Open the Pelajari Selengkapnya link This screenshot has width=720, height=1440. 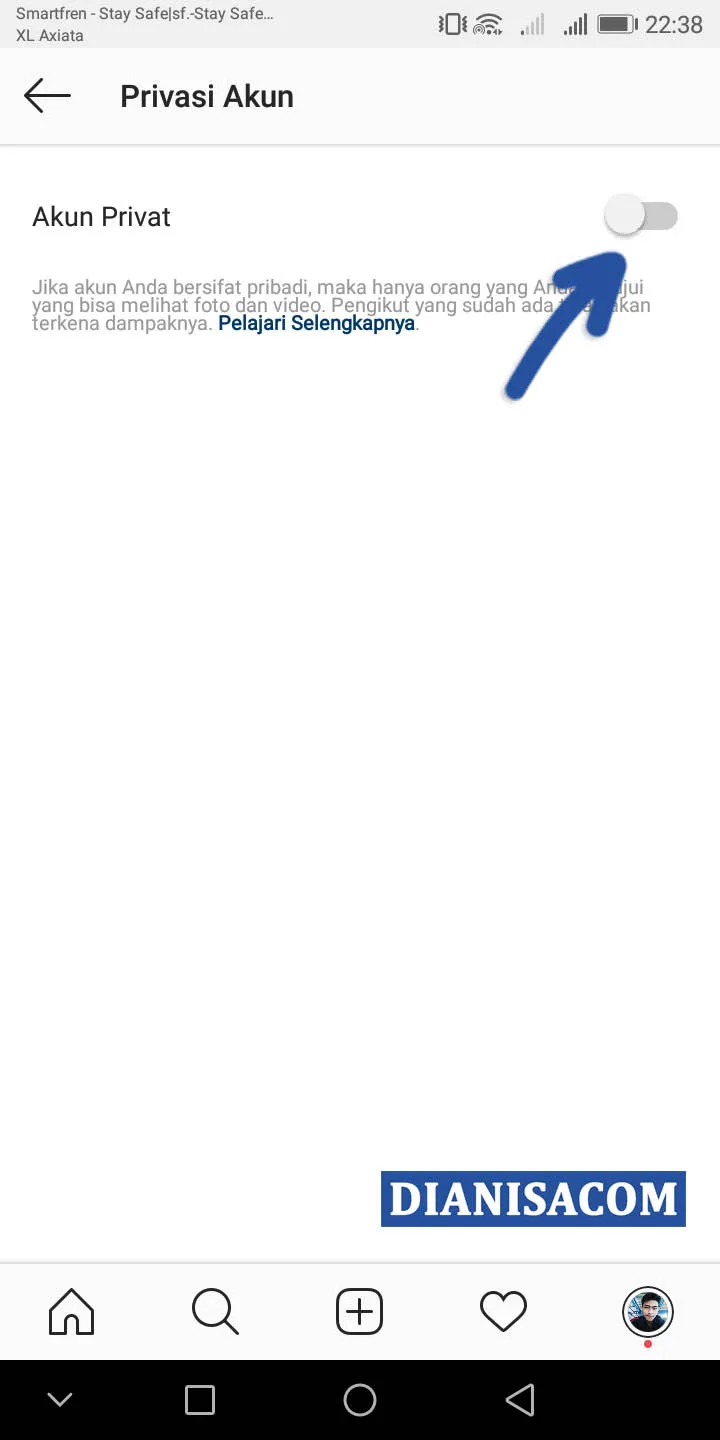(x=316, y=324)
